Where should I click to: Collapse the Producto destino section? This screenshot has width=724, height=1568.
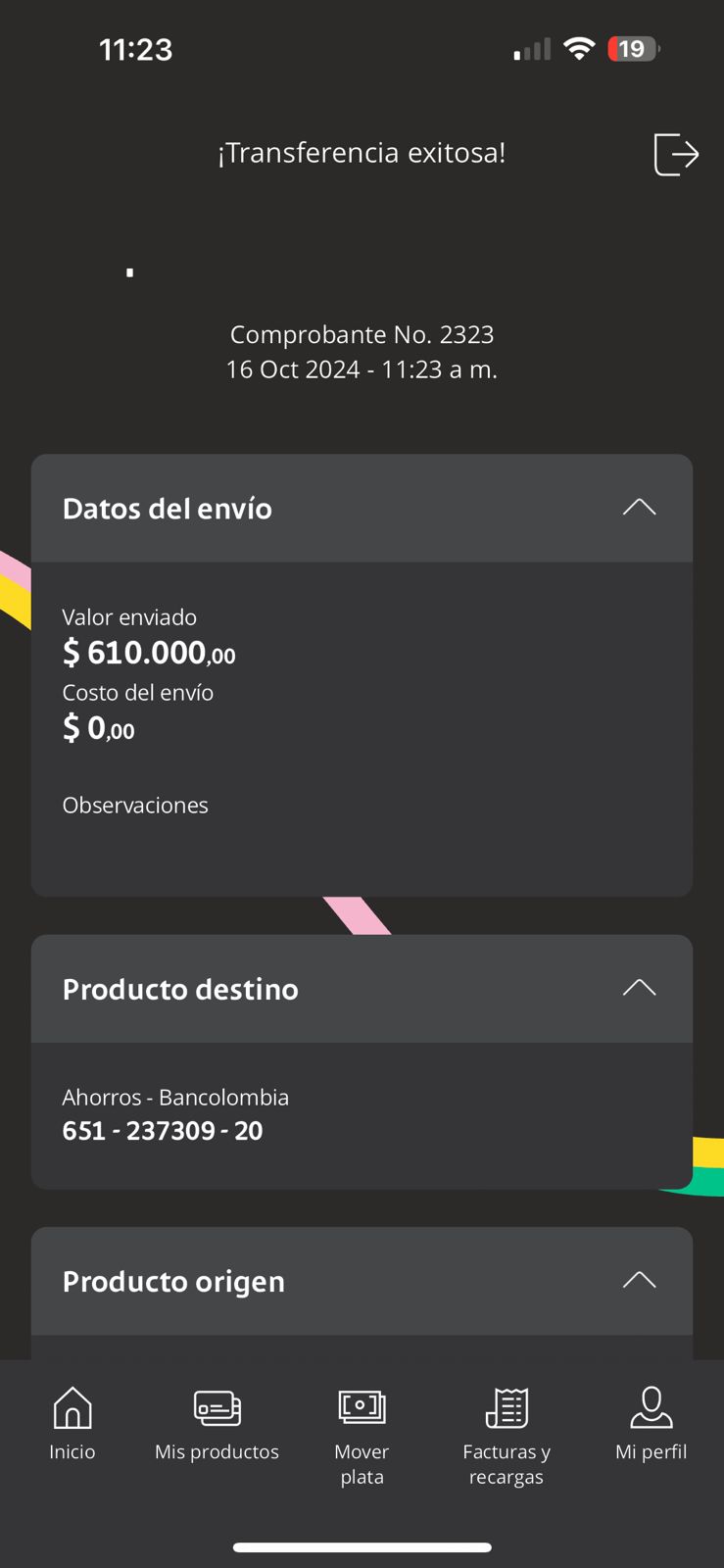[639, 988]
